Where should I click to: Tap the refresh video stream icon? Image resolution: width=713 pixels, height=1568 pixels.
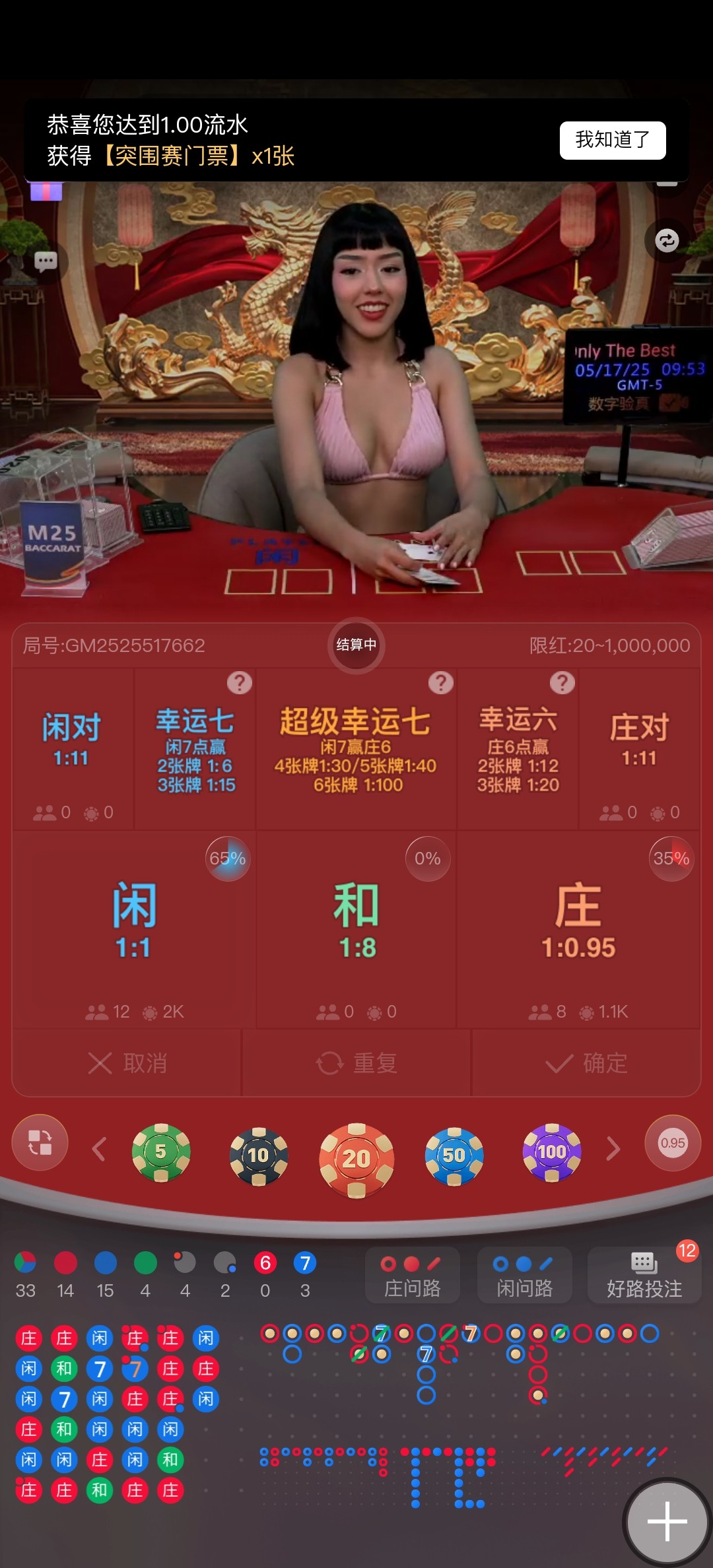click(667, 240)
